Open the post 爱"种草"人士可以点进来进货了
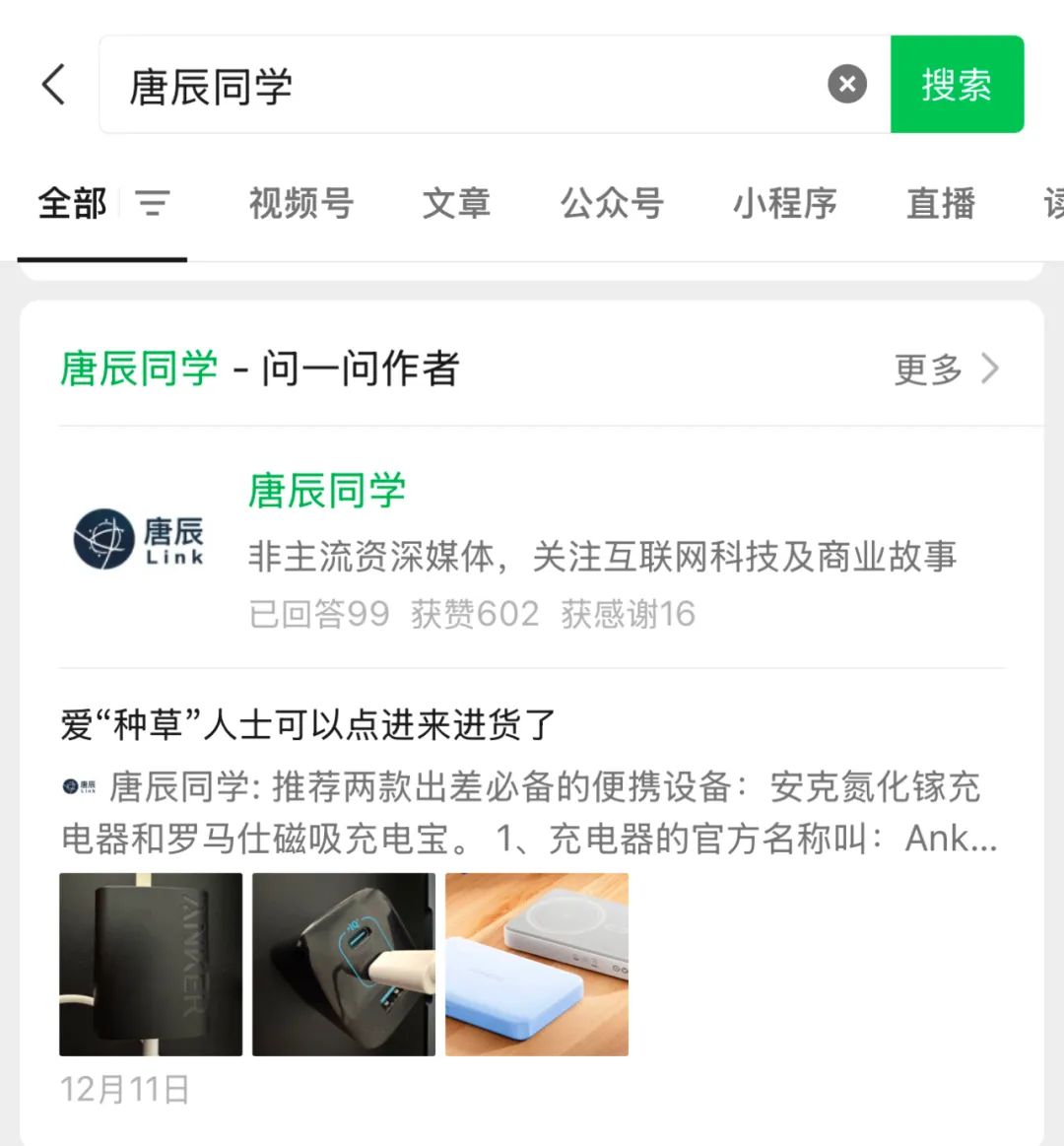Viewport: 1064px width, 1146px height. [308, 725]
